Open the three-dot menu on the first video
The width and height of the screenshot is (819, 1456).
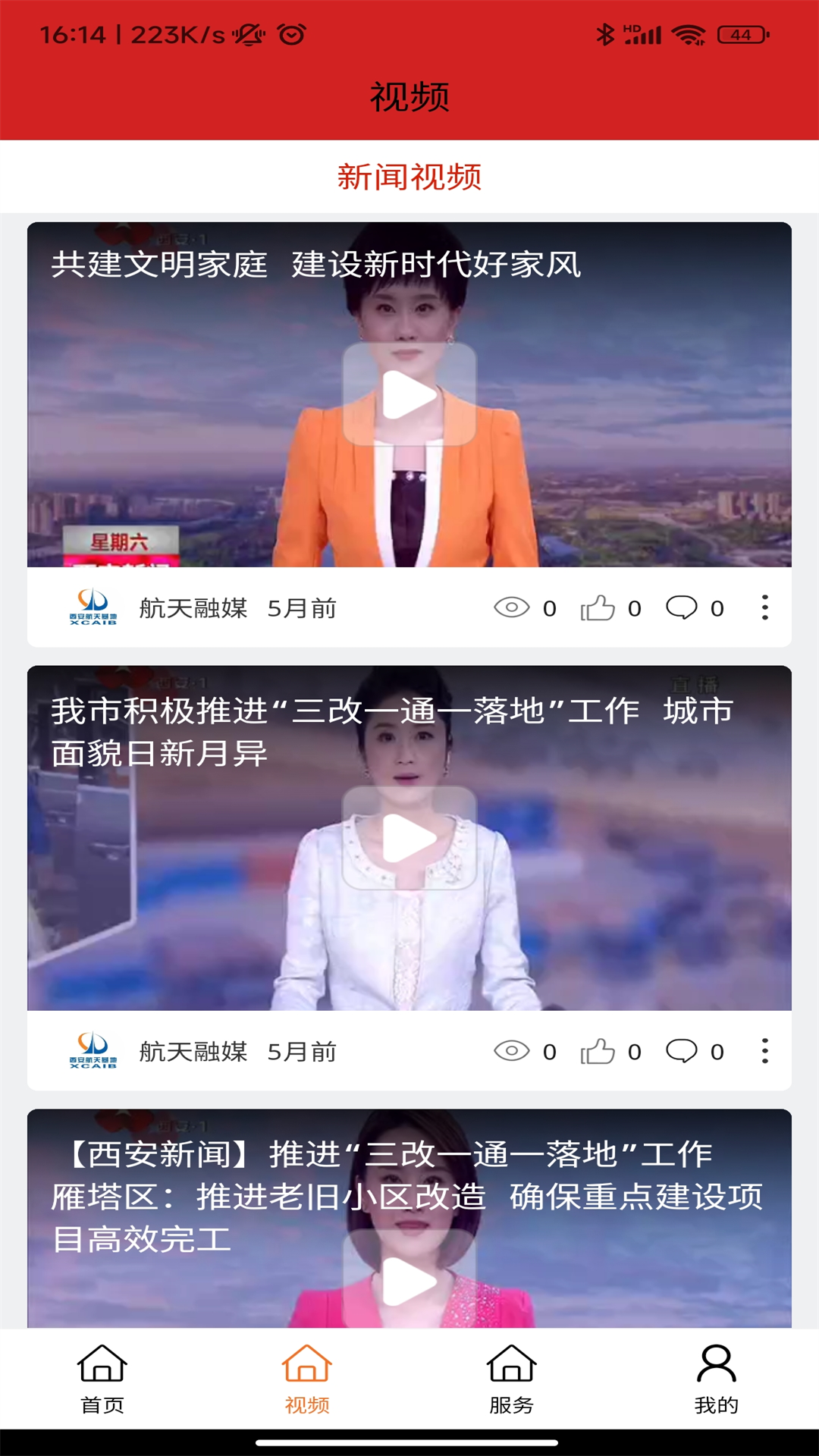(764, 608)
